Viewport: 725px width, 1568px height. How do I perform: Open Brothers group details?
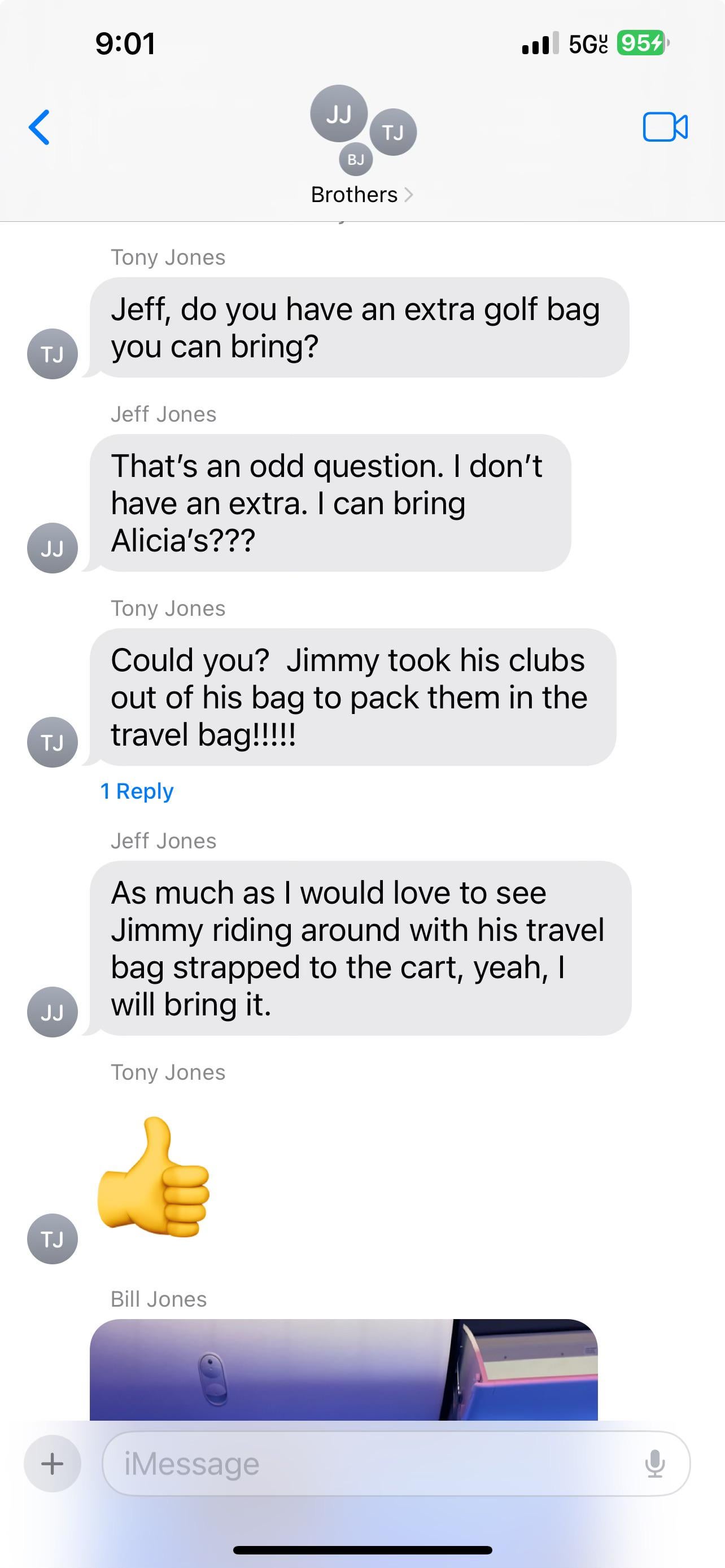361,195
